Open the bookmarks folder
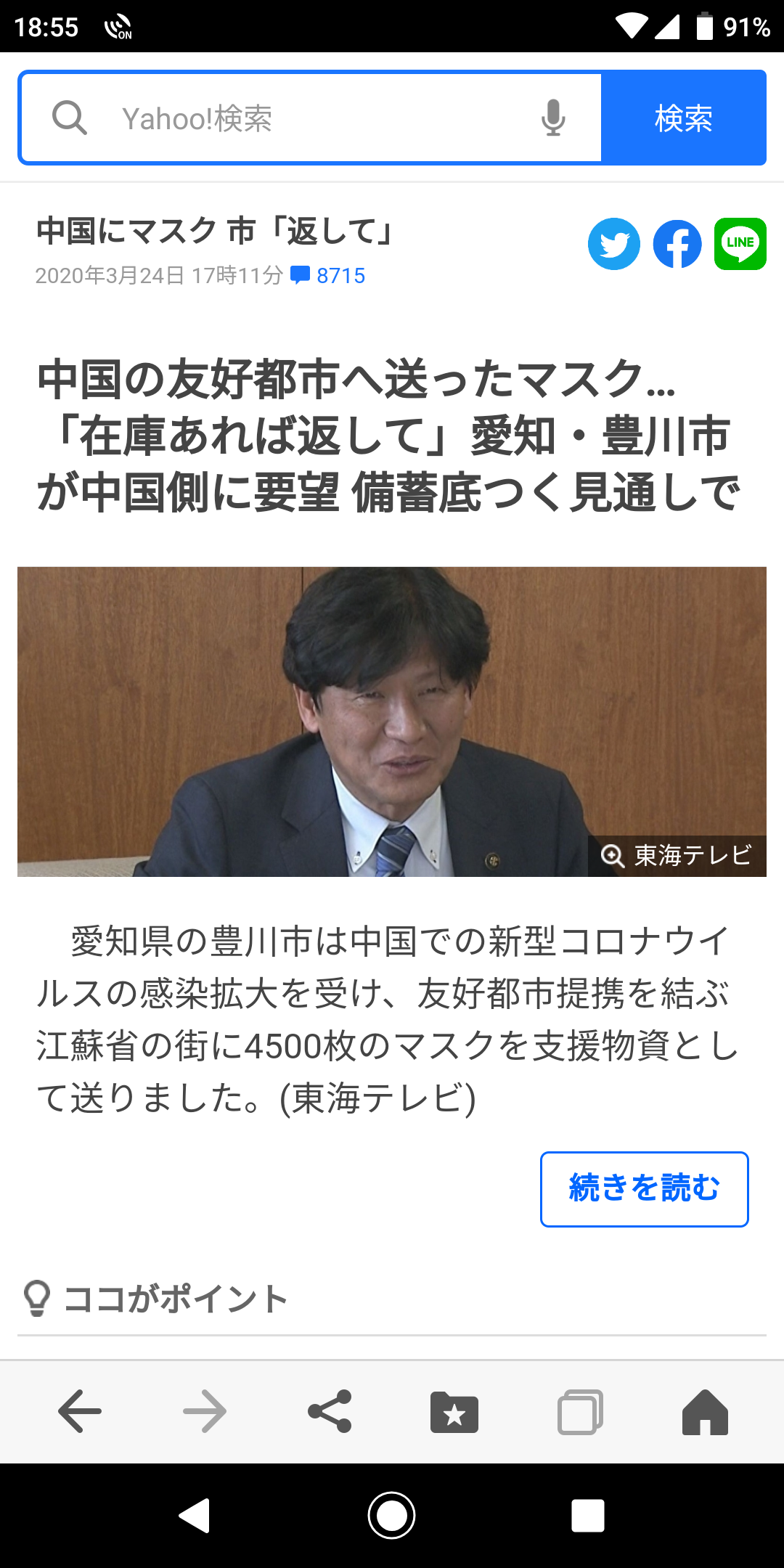This screenshot has height=1568, width=784. click(x=454, y=1411)
